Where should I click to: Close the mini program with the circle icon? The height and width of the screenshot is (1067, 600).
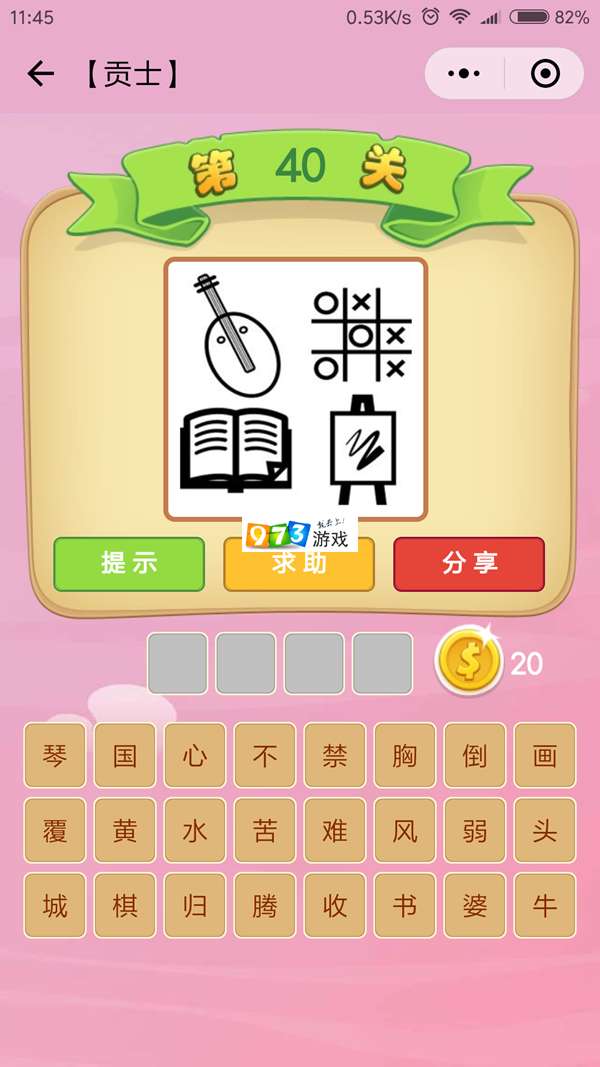point(544,74)
